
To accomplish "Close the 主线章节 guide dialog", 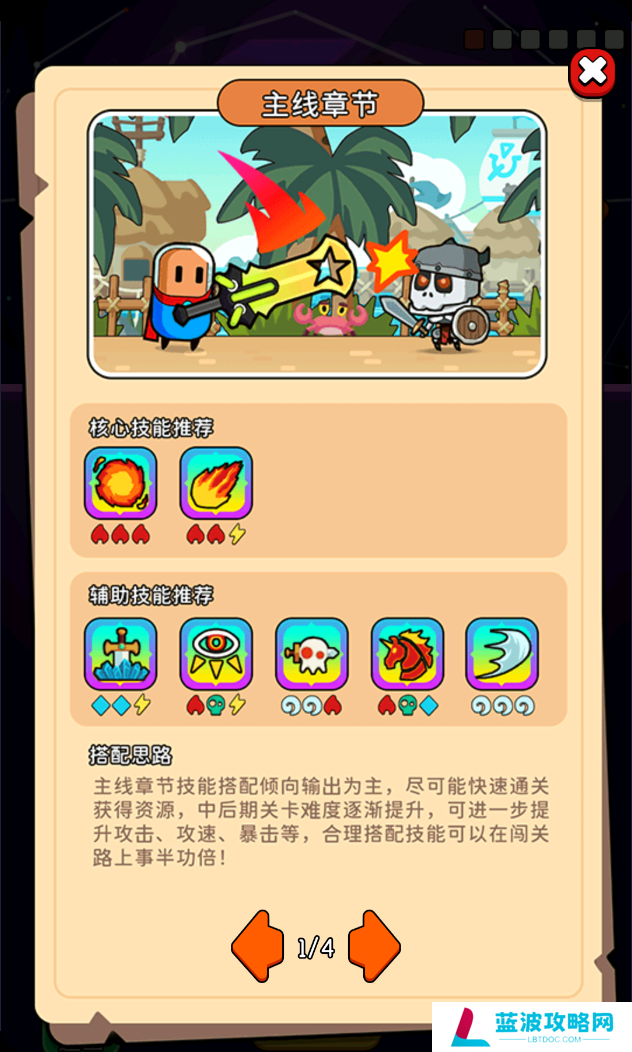I will click(592, 72).
